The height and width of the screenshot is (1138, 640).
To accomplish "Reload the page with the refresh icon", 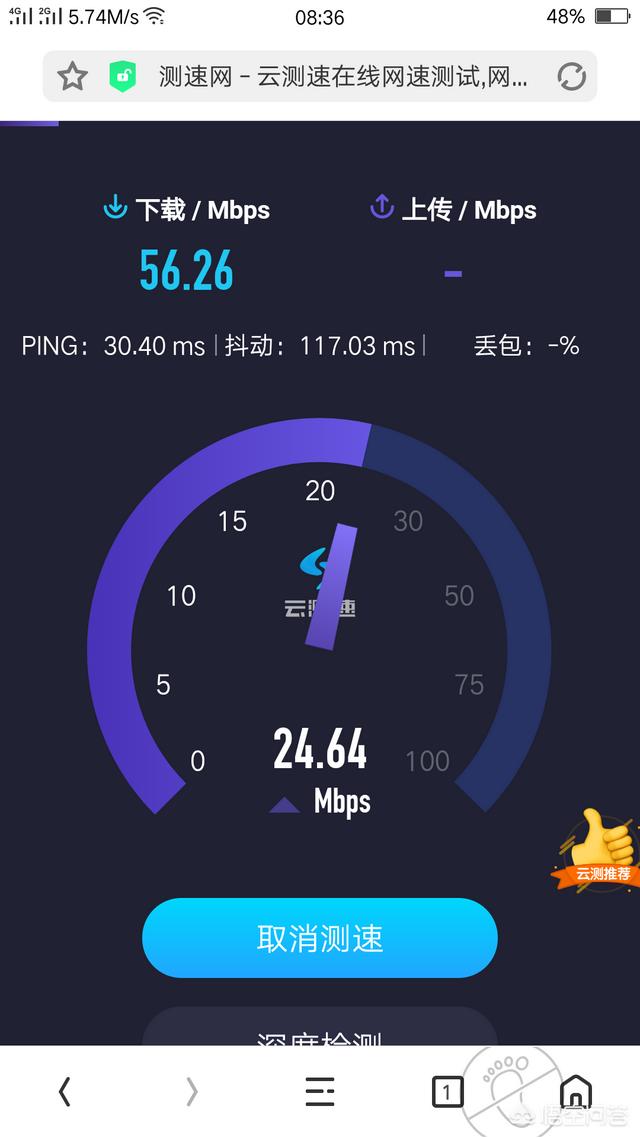I will (x=571, y=76).
